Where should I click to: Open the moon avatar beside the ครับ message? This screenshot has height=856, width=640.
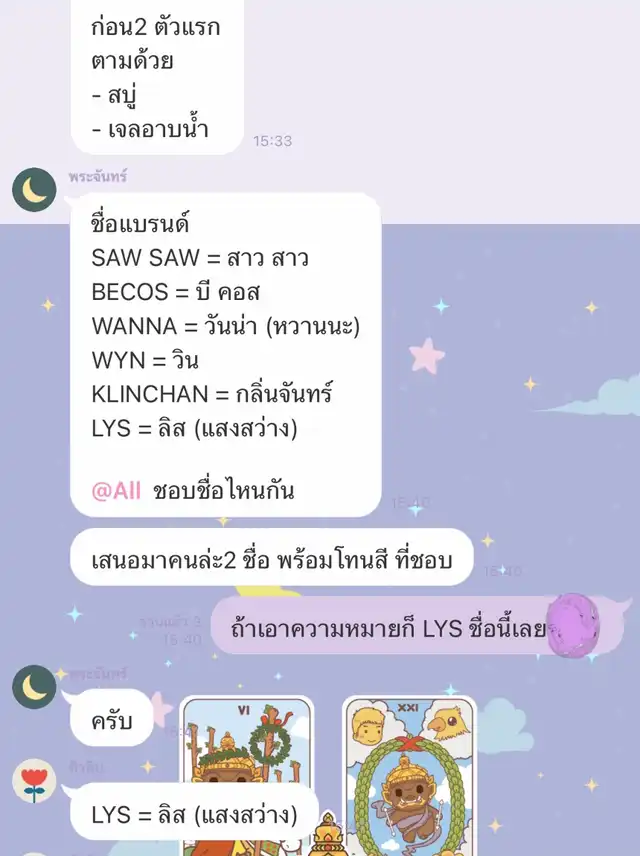tap(34, 687)
